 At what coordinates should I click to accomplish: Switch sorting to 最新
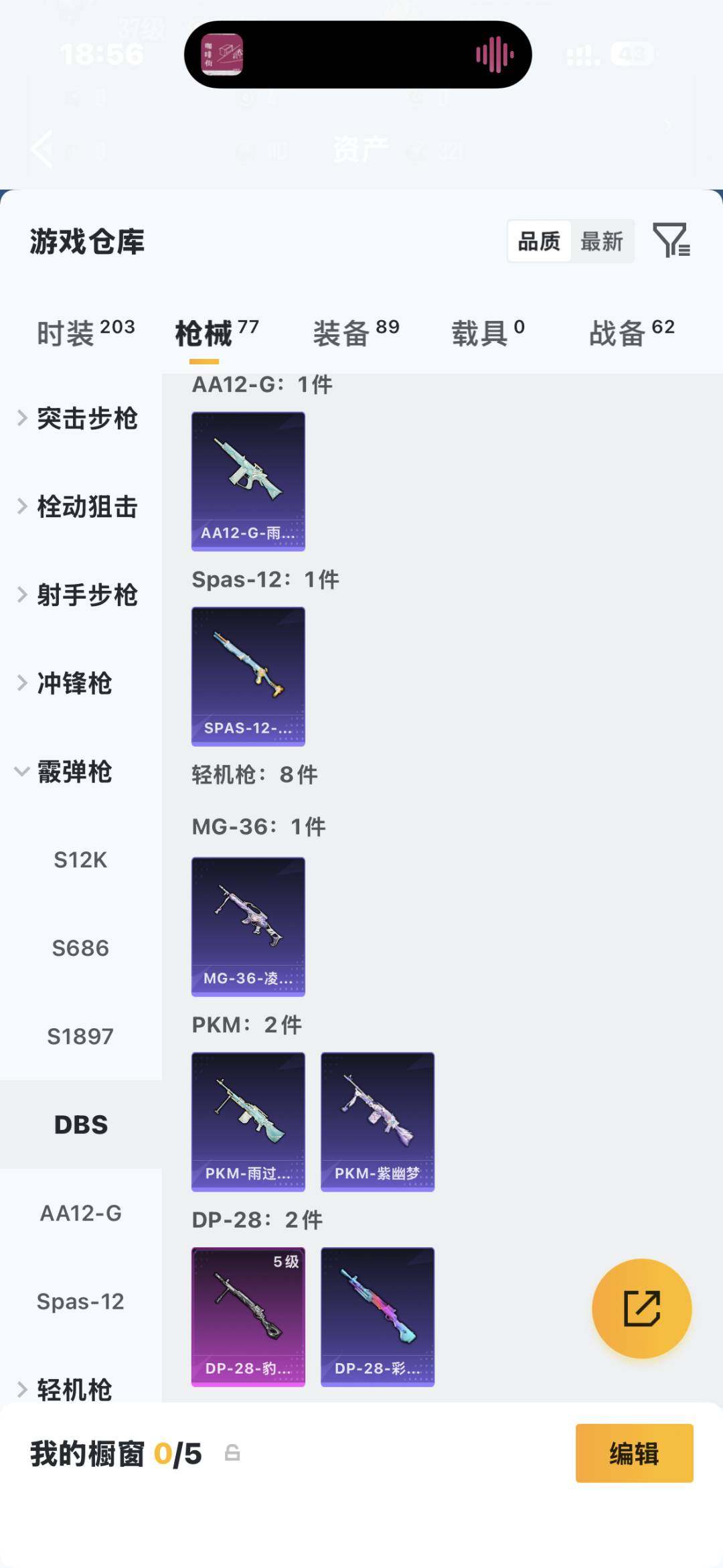(602, 241)
